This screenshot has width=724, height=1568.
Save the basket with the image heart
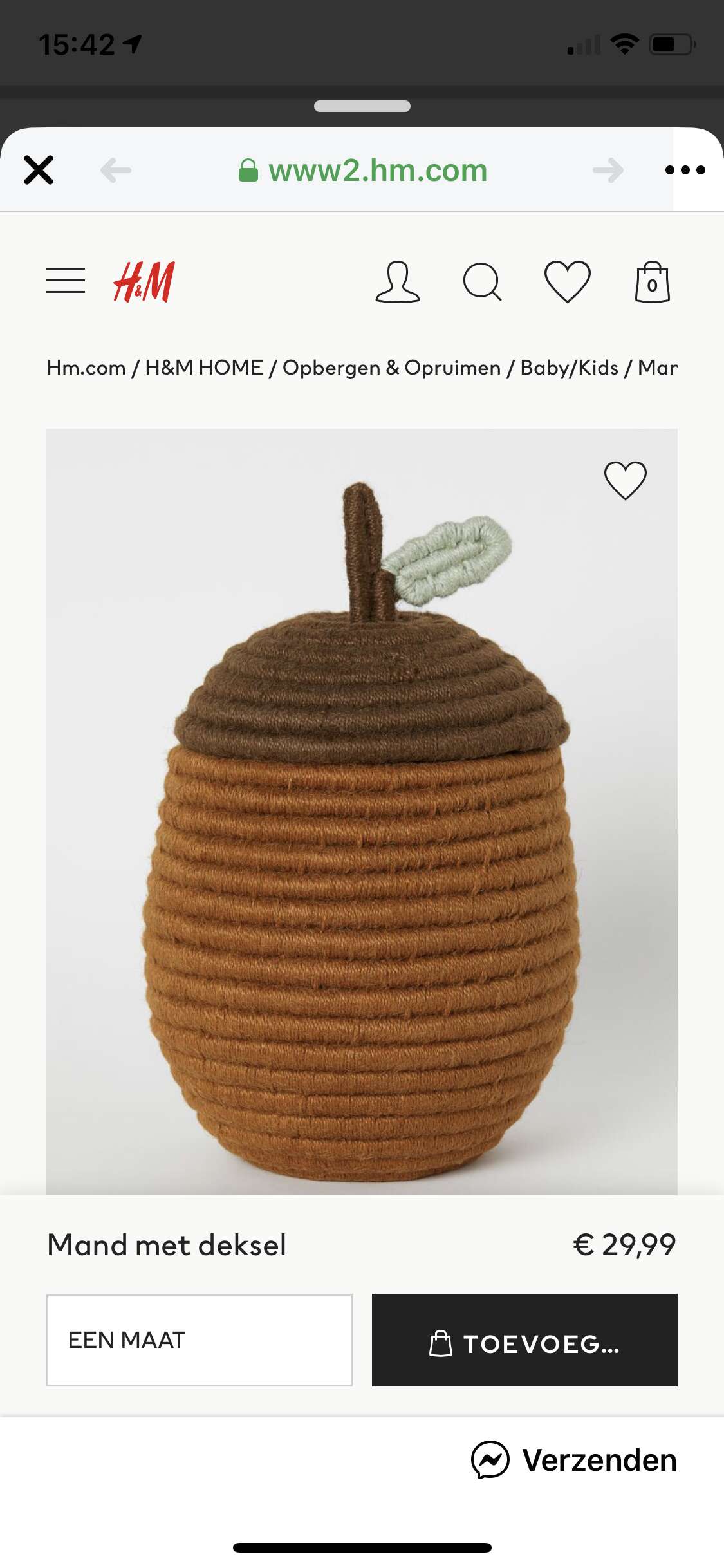tap(626, 481)
